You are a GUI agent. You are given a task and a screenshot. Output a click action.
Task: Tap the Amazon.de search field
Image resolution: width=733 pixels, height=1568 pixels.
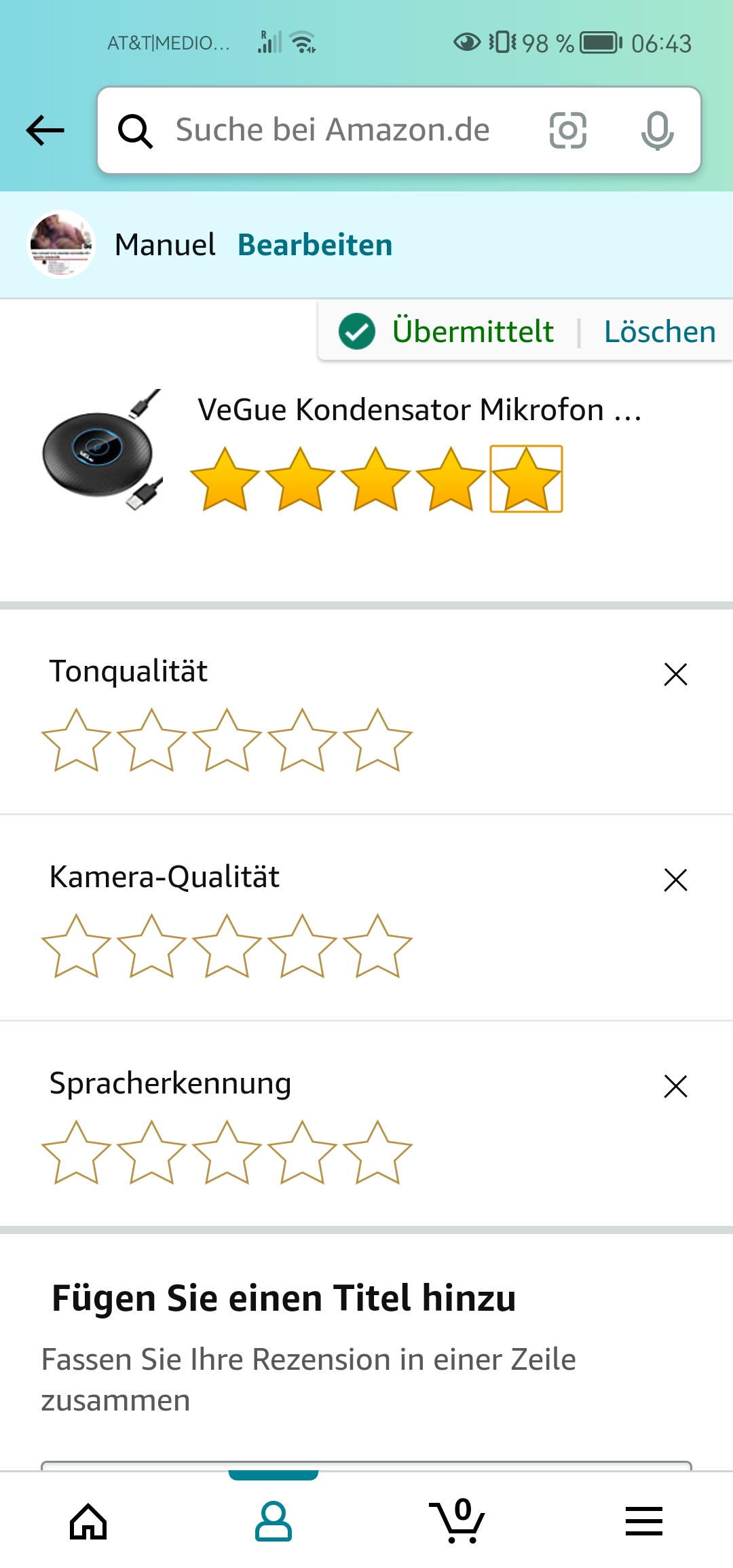(333, 130)
